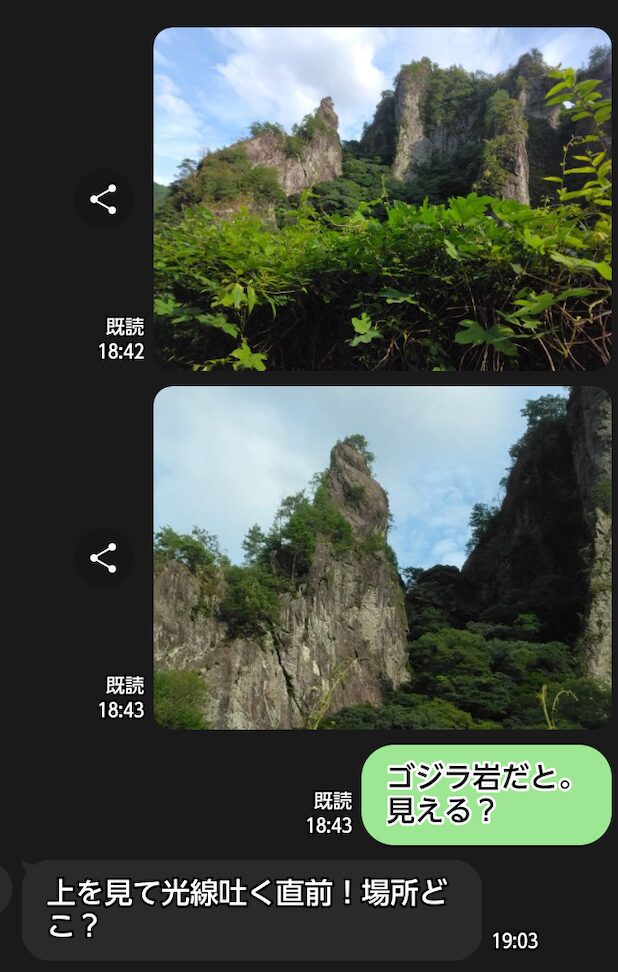618x972 pixels.
Task: Open the photo sent at 18:43
Action: pyautogui.click(x=382, y=558)
